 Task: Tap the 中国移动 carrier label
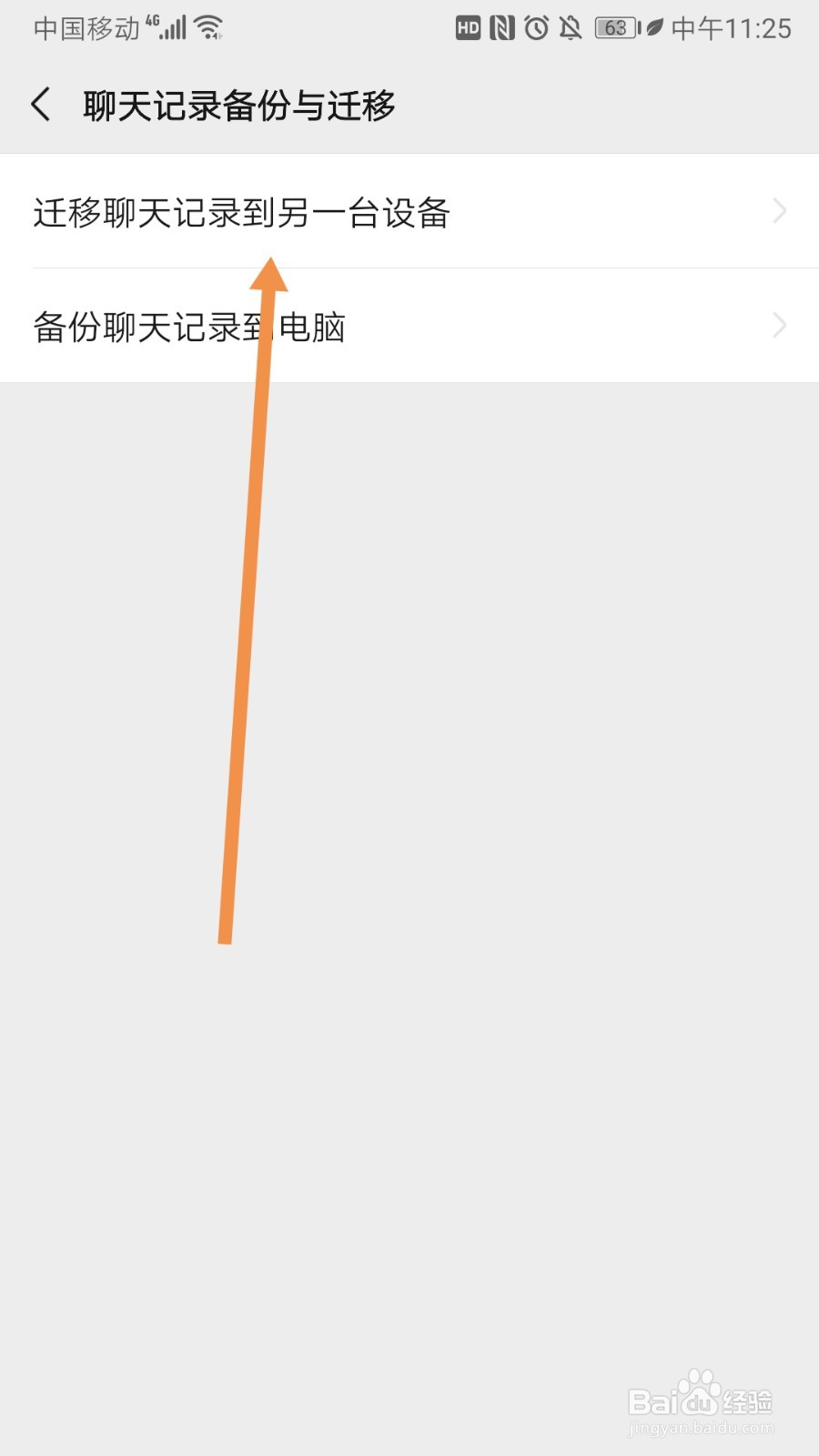pyautogui.click(x=86, y=26)
